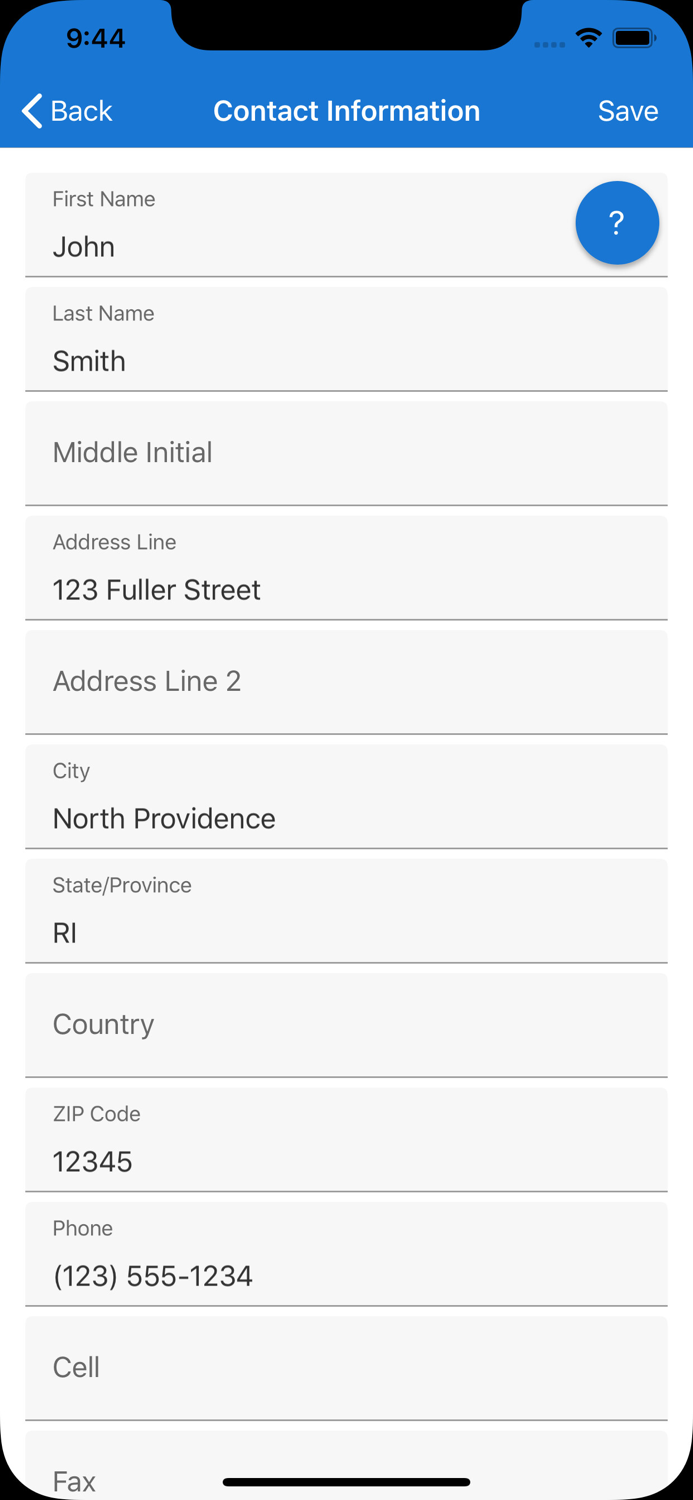Select the Last Name field
Screen dimensions: 693x1500
[345, 350]
